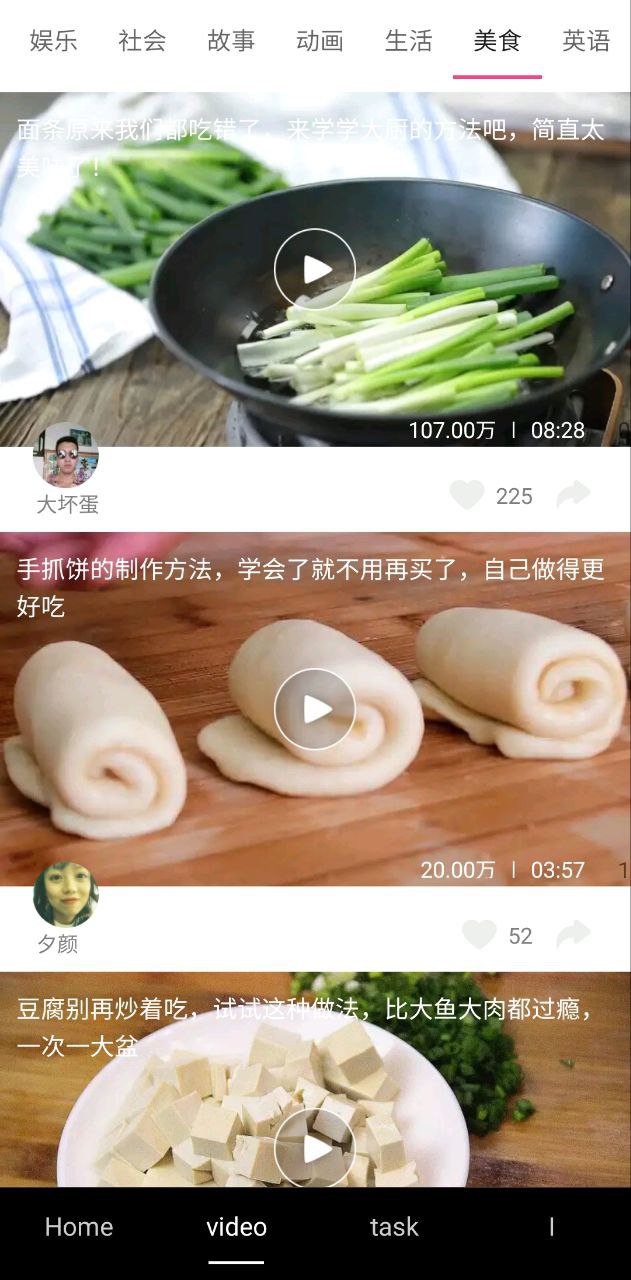Play the 豆腐 tofu video
The height and width of the screenshot is (1280, 631).
(315, 1148)
